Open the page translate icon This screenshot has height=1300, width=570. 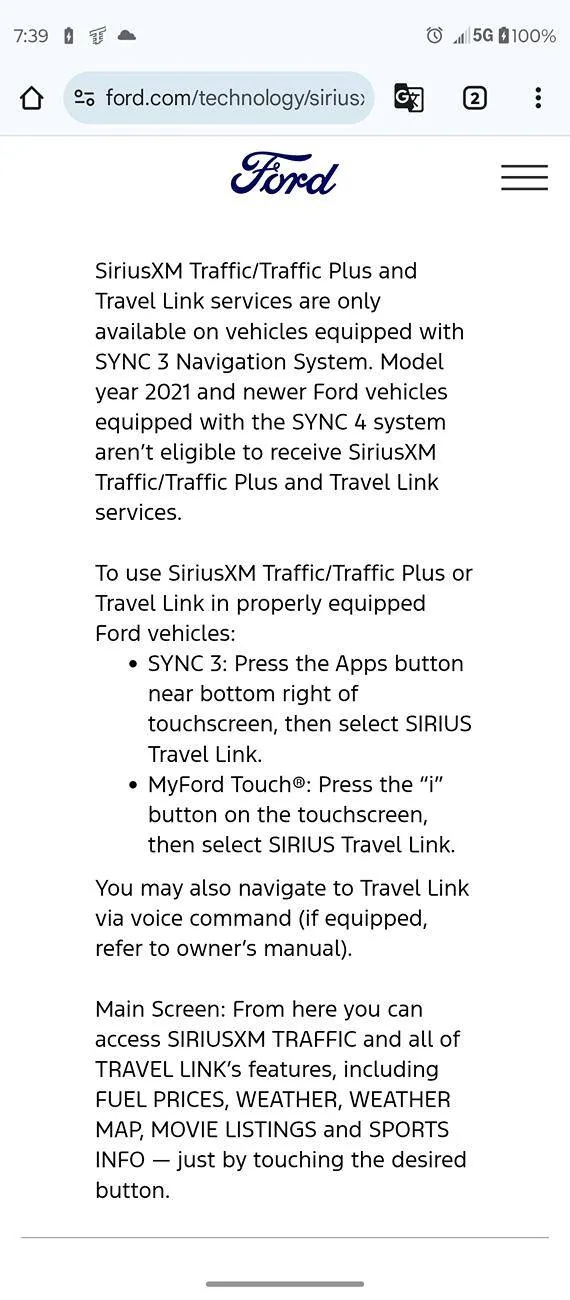(x=408, y=98)
